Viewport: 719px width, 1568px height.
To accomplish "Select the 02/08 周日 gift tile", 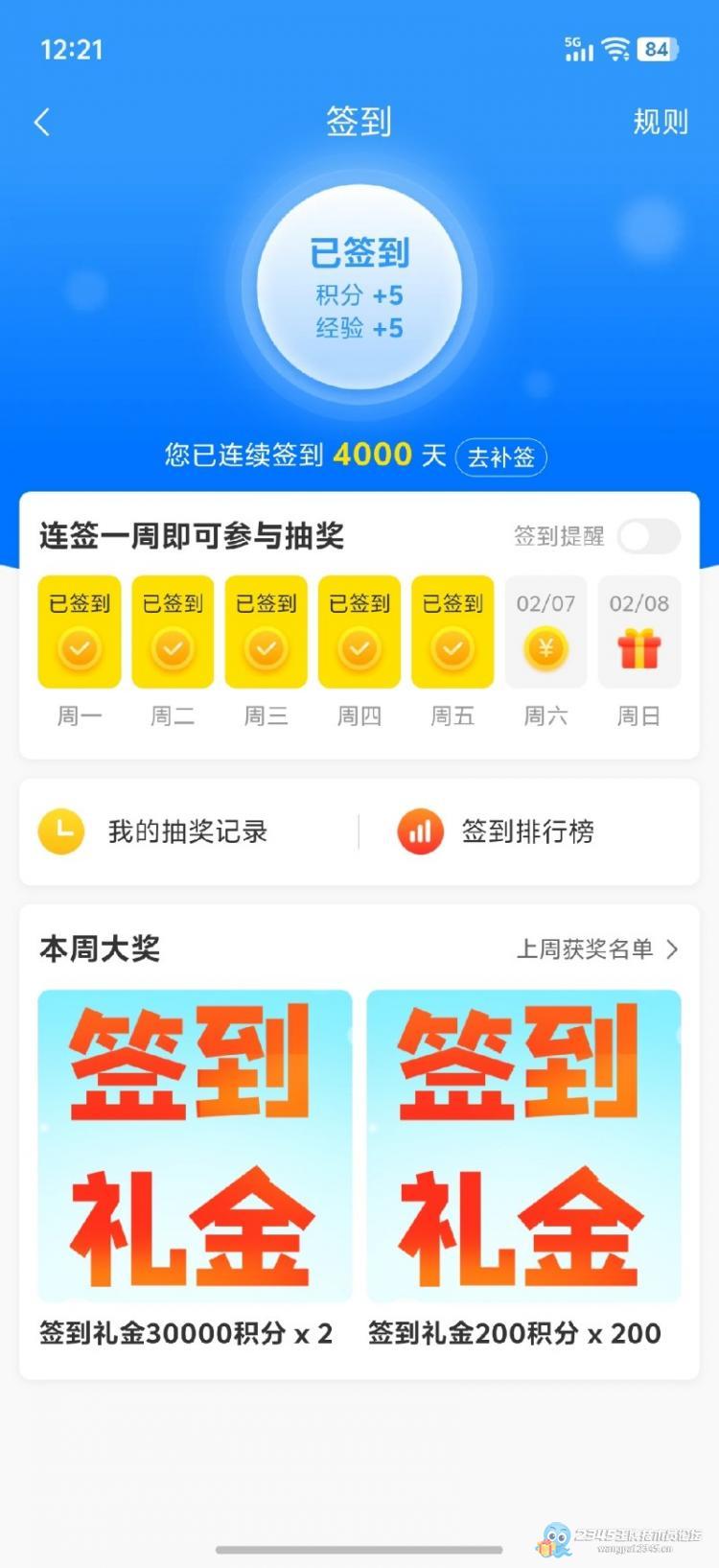I will point(639,633).
